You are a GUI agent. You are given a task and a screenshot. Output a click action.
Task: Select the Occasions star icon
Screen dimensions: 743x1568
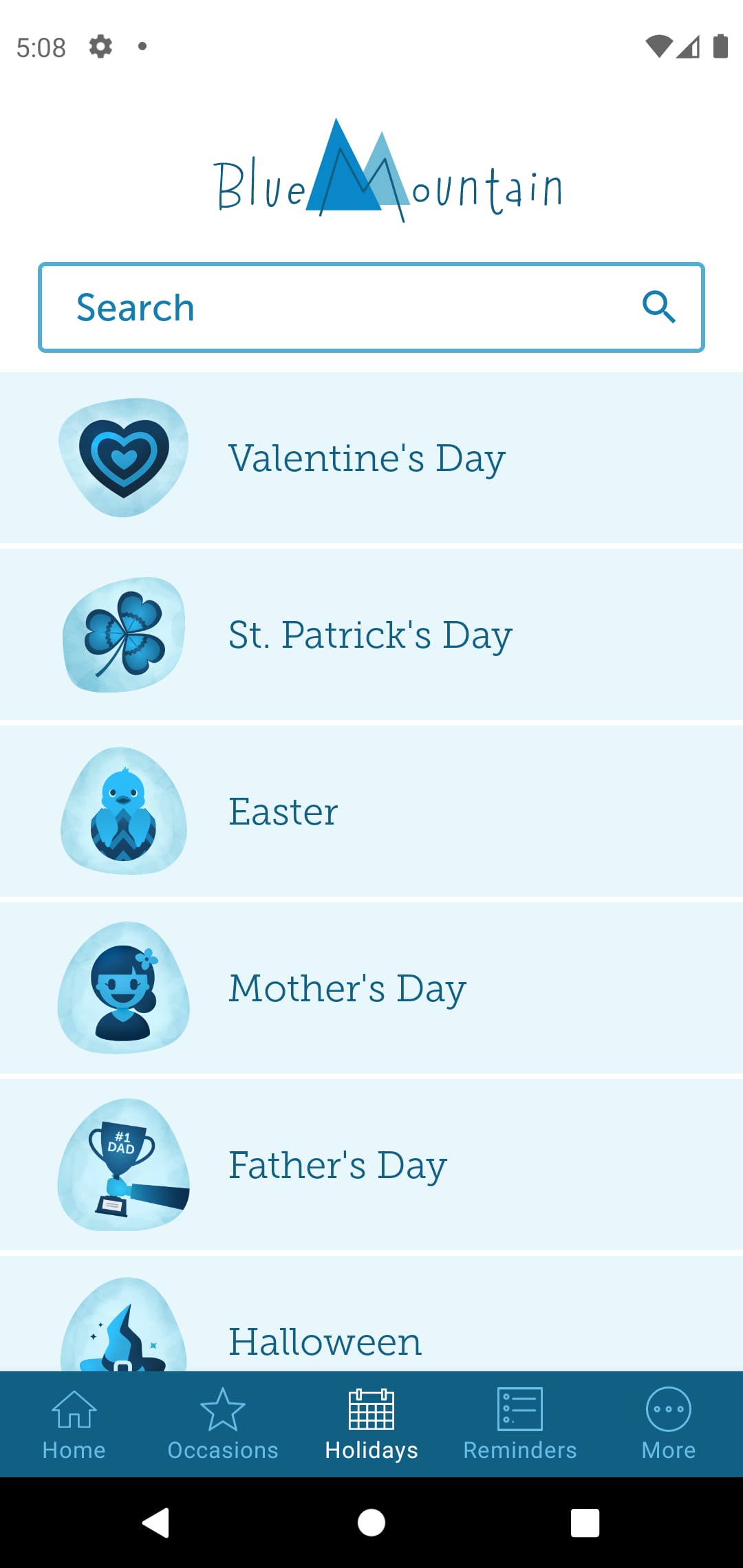pos(222,1407)
